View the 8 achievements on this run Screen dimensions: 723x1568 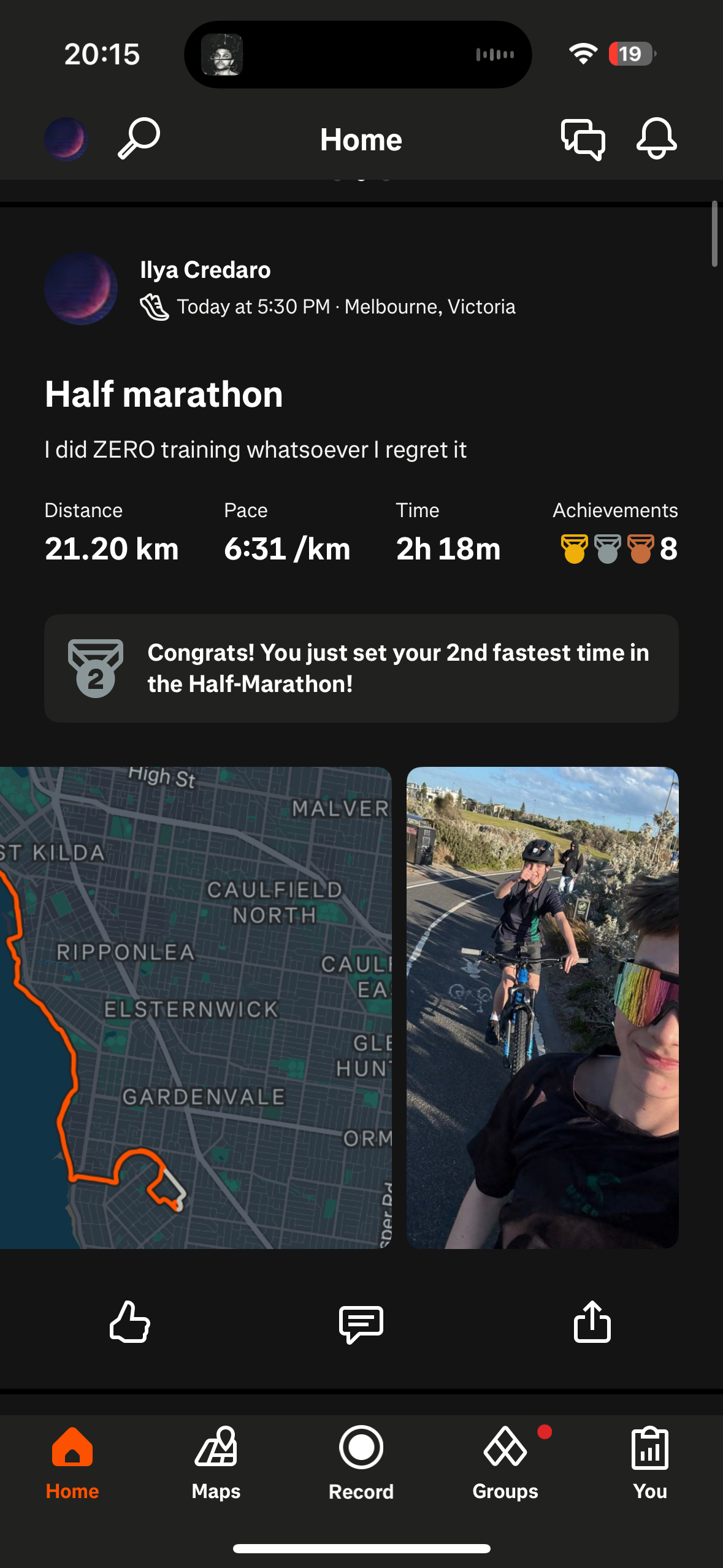pos(618,548)
